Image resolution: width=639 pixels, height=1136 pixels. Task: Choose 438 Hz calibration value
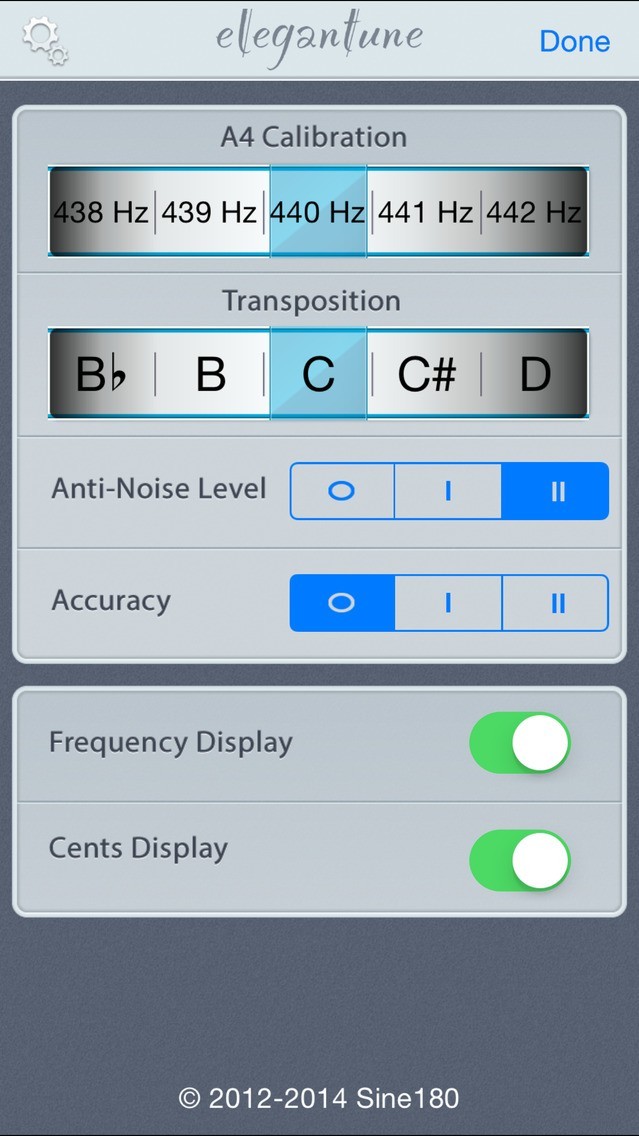coord(101,212)
